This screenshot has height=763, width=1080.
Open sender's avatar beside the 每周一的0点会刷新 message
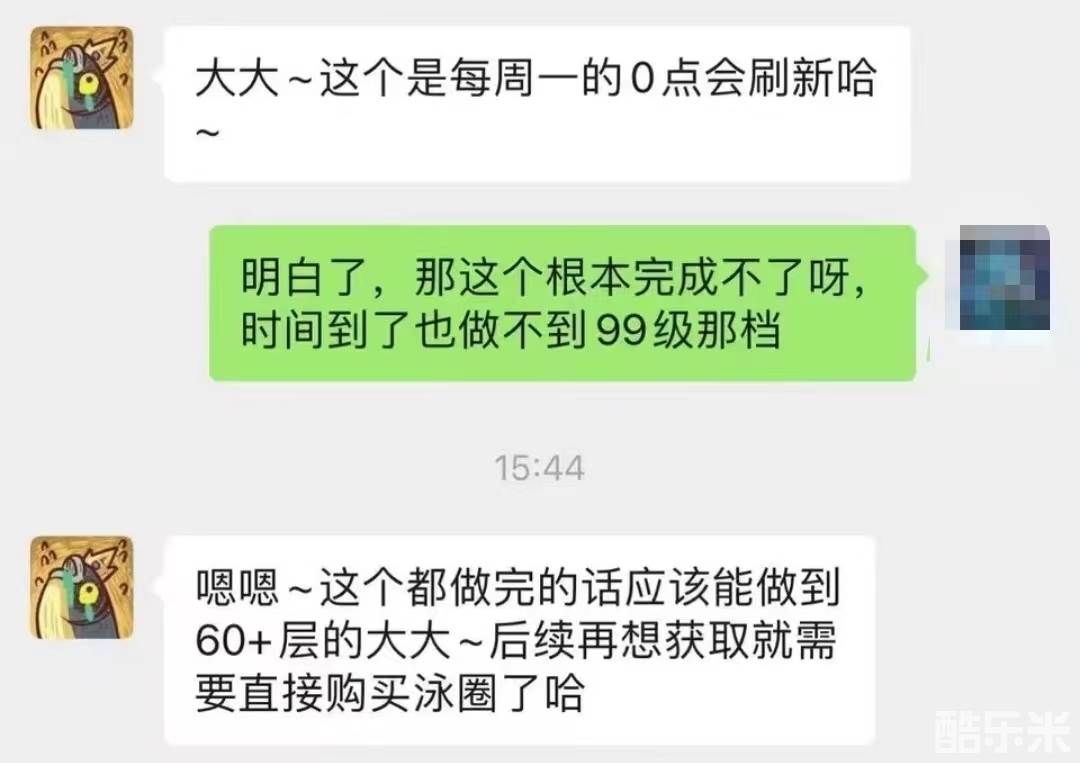click(x=82, y=78)
